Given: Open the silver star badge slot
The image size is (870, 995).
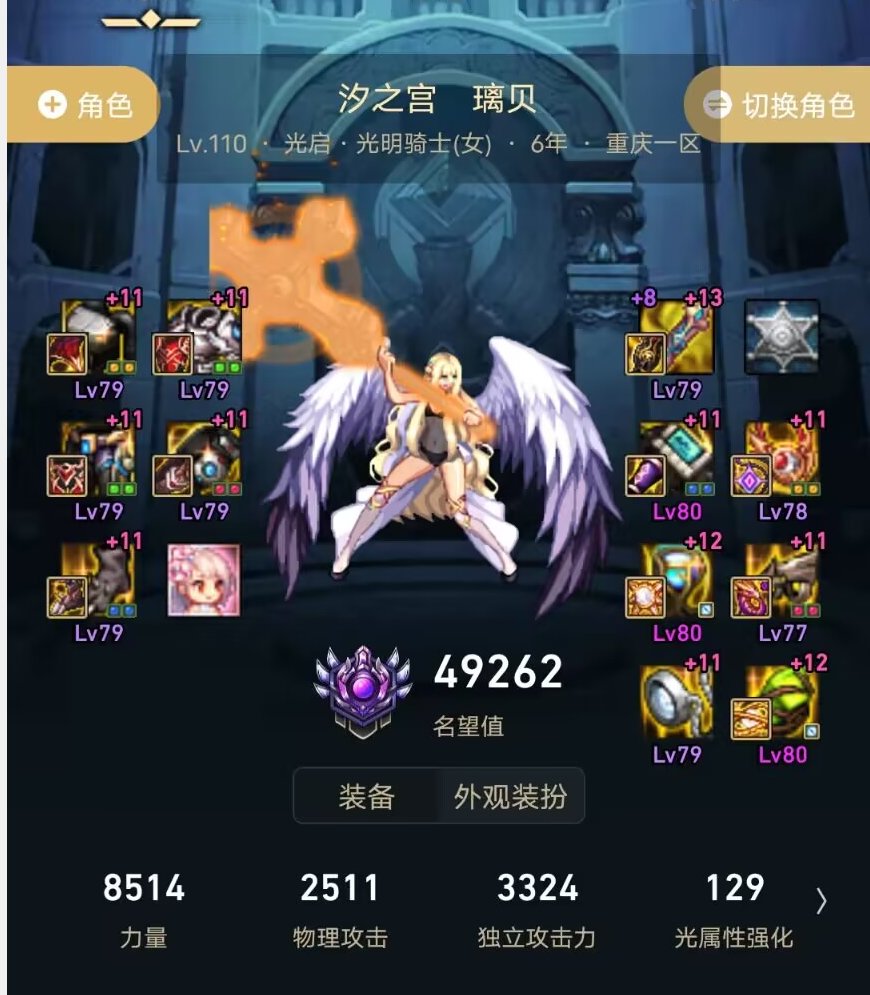Looking at the screenshot, I should 782,337.
